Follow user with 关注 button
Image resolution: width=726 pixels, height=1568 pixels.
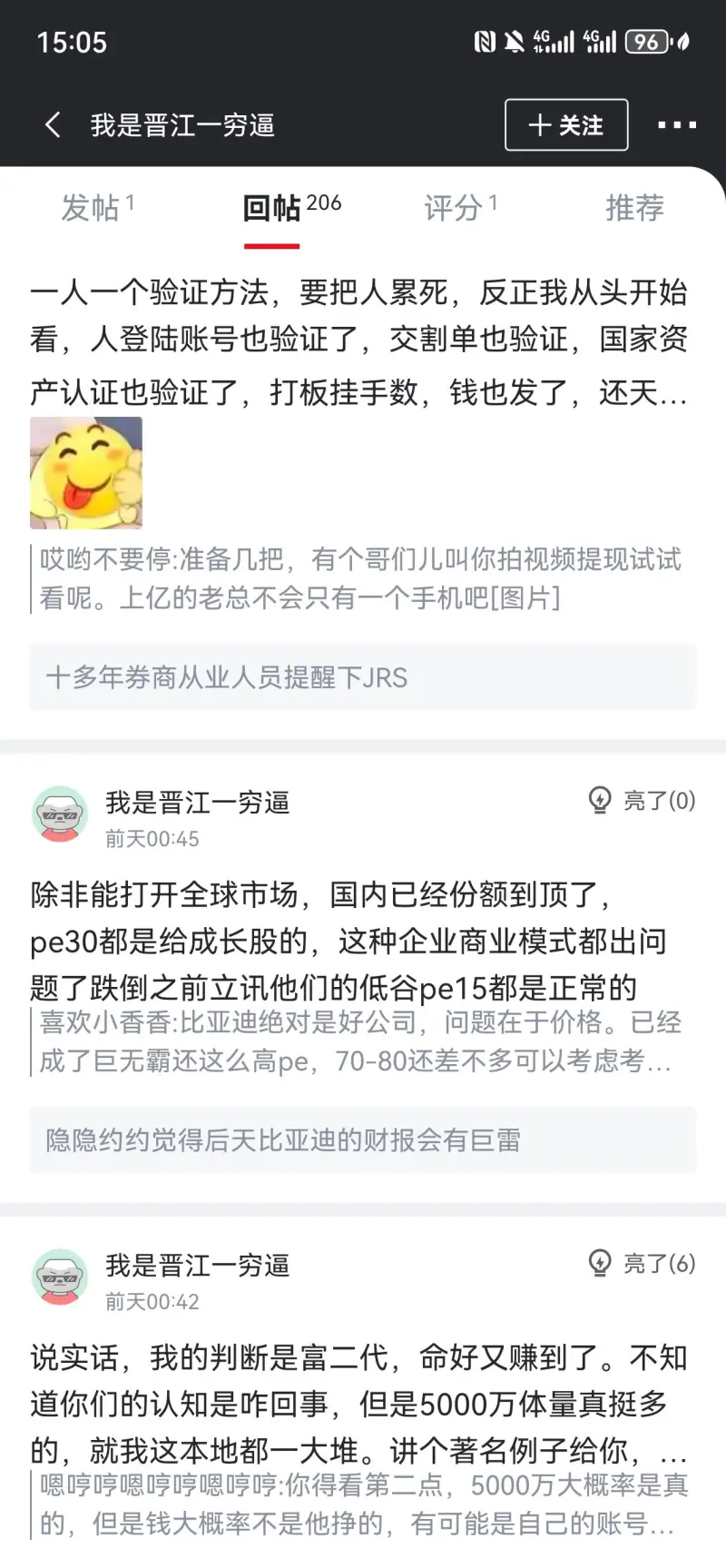pyautogui.click(x=566, y=124)
